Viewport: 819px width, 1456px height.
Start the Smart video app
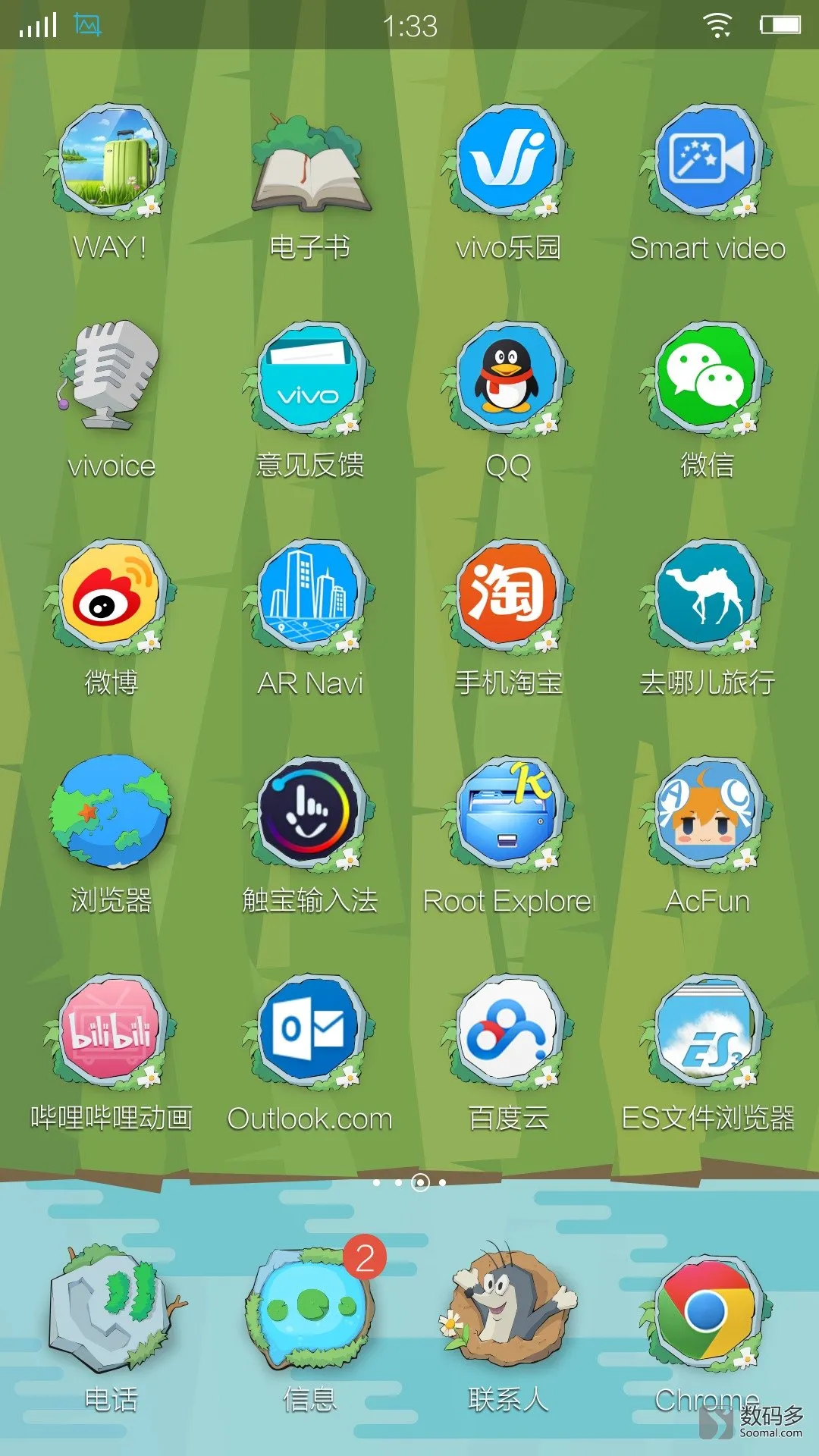708,162
